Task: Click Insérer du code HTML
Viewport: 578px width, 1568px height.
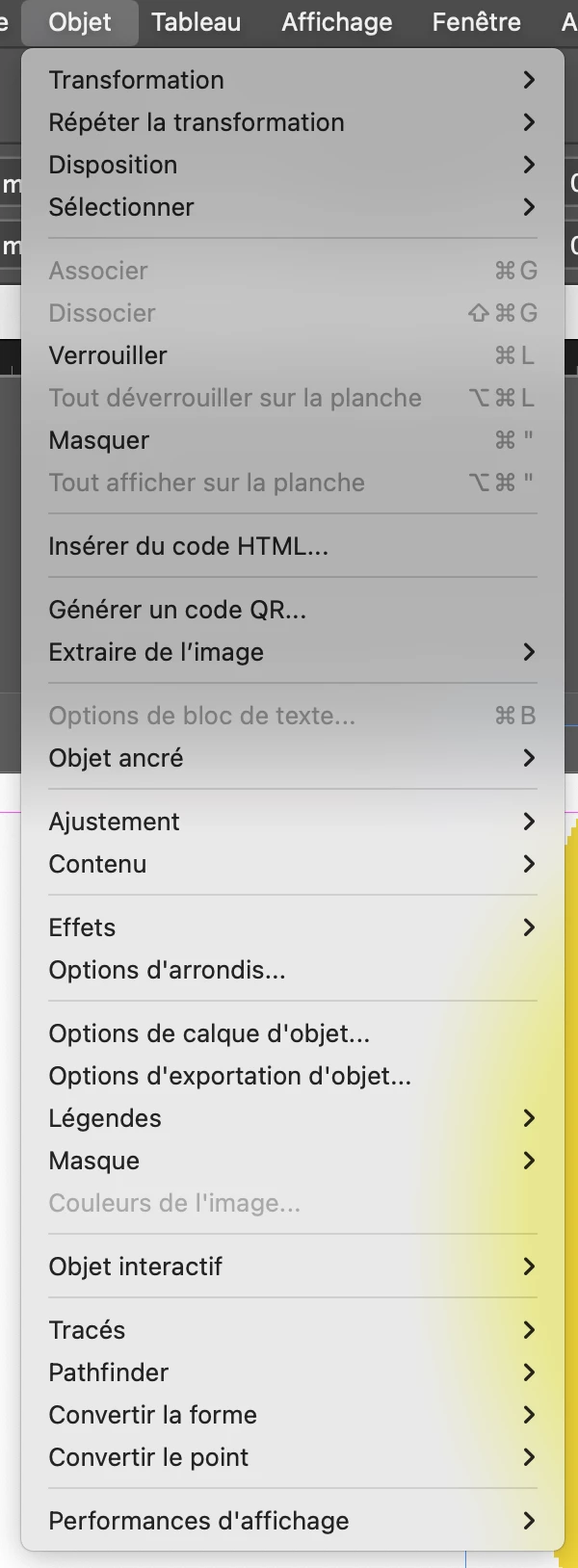Action: pyautogui.click(x=189, y=546)
